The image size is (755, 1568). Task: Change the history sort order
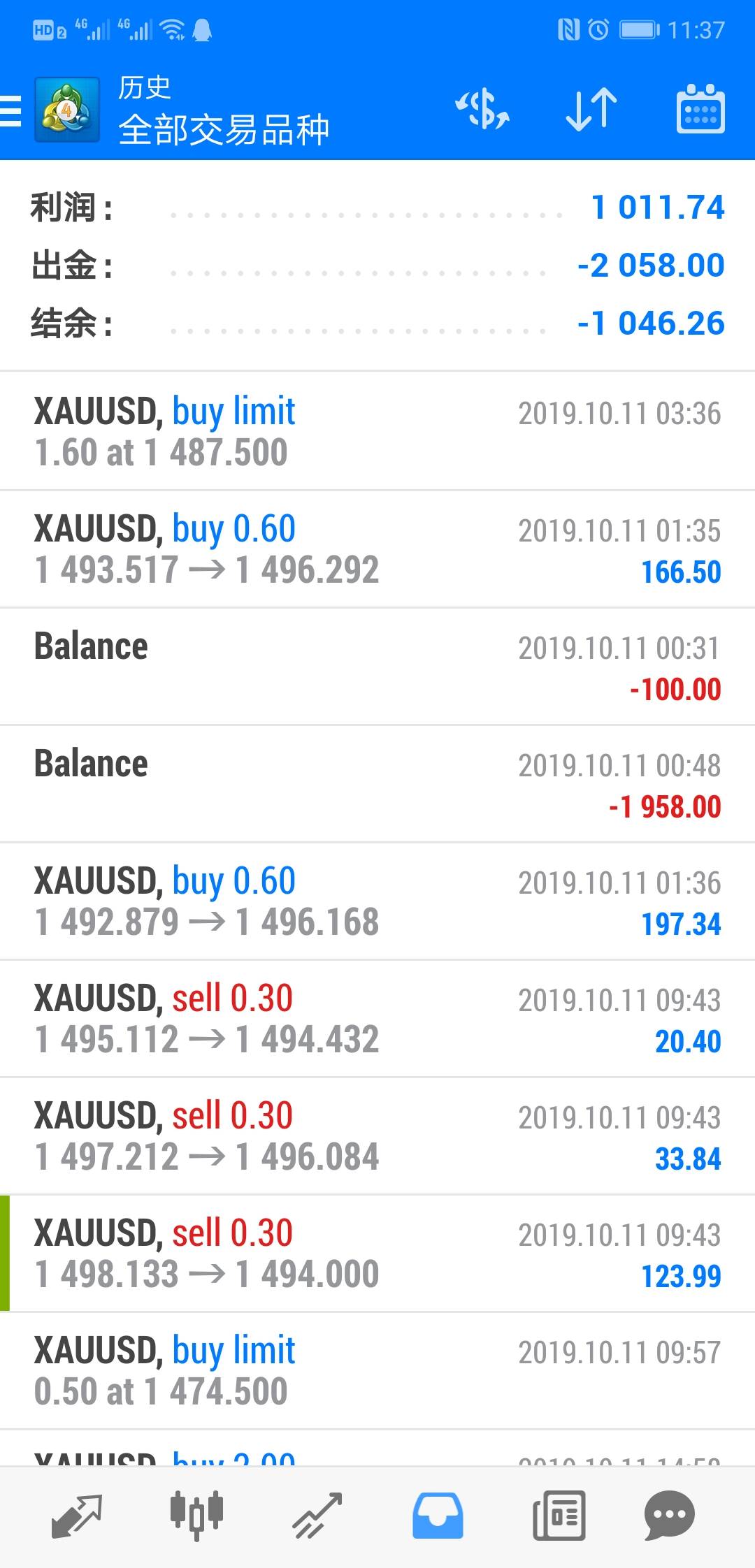click(x=591, y=110)
